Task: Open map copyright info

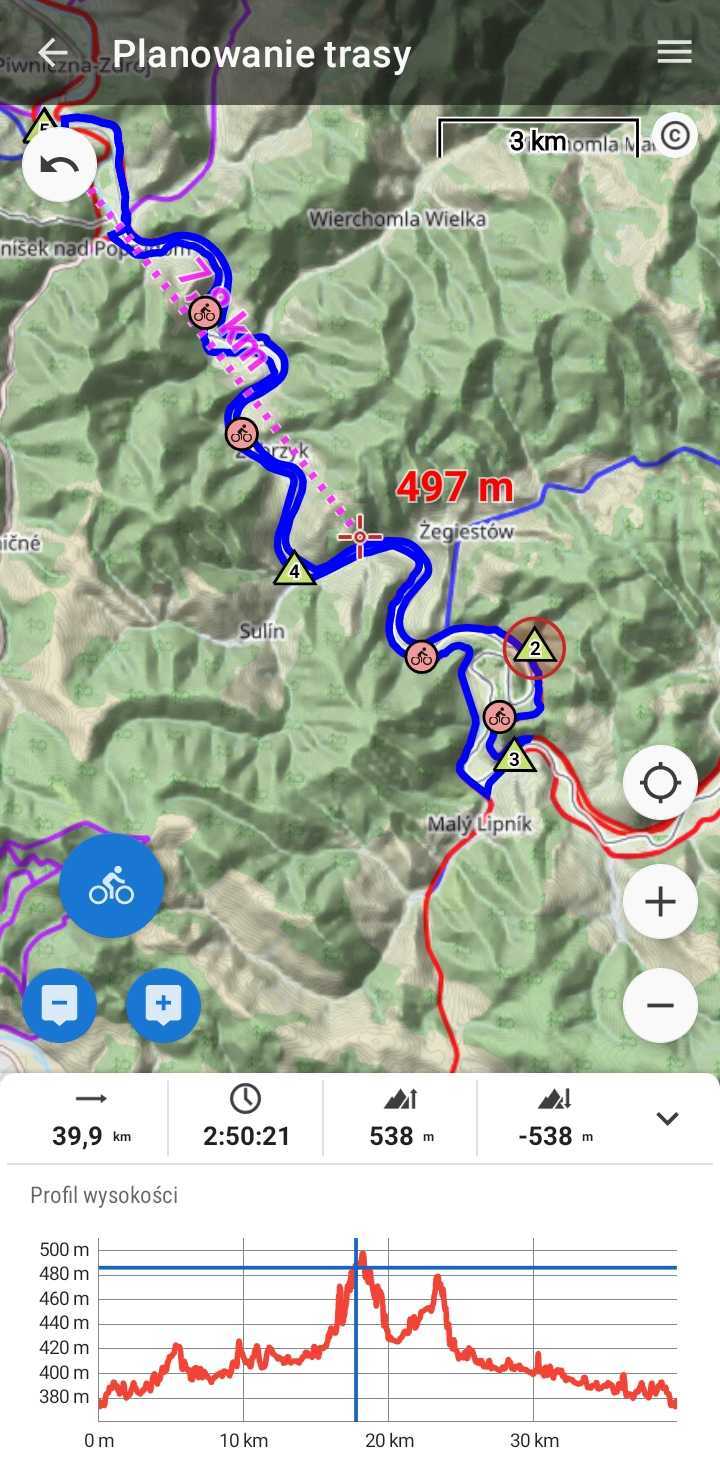Action: pos(675,135)
